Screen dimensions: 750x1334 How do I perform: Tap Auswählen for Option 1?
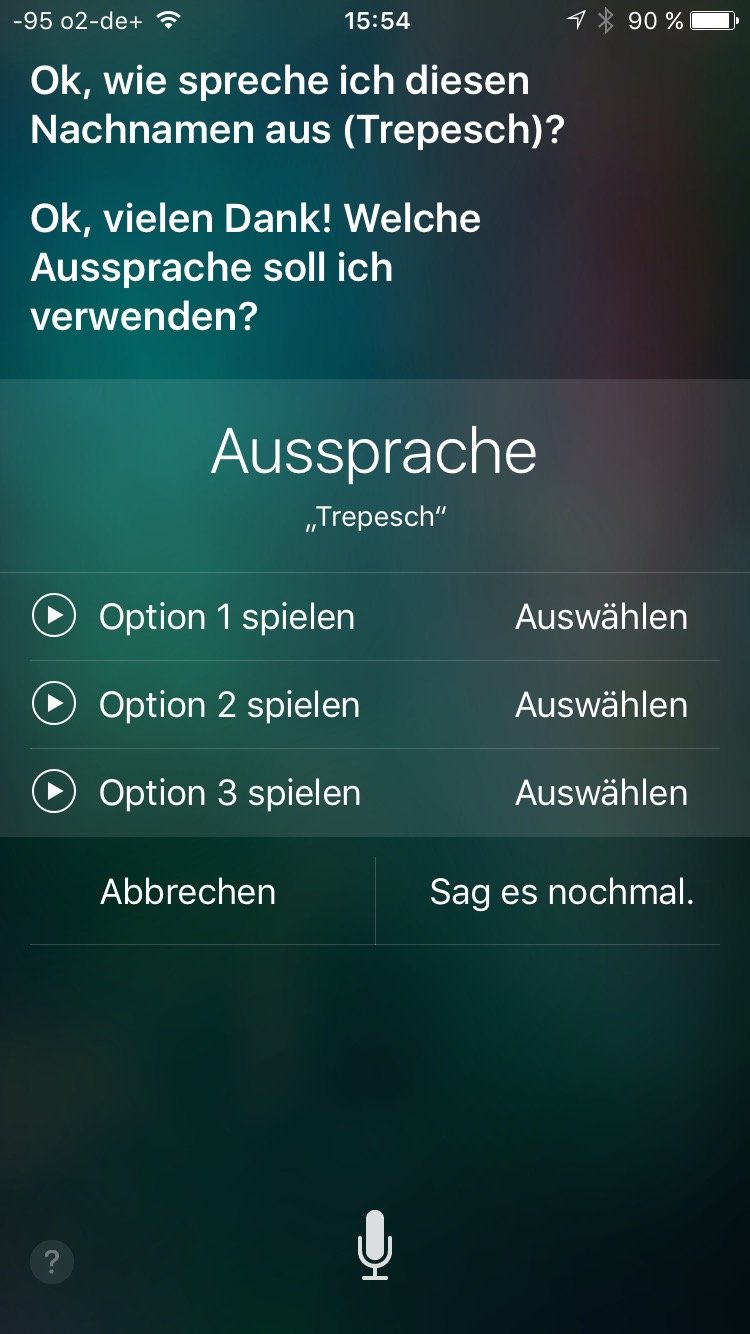(601, 617)
